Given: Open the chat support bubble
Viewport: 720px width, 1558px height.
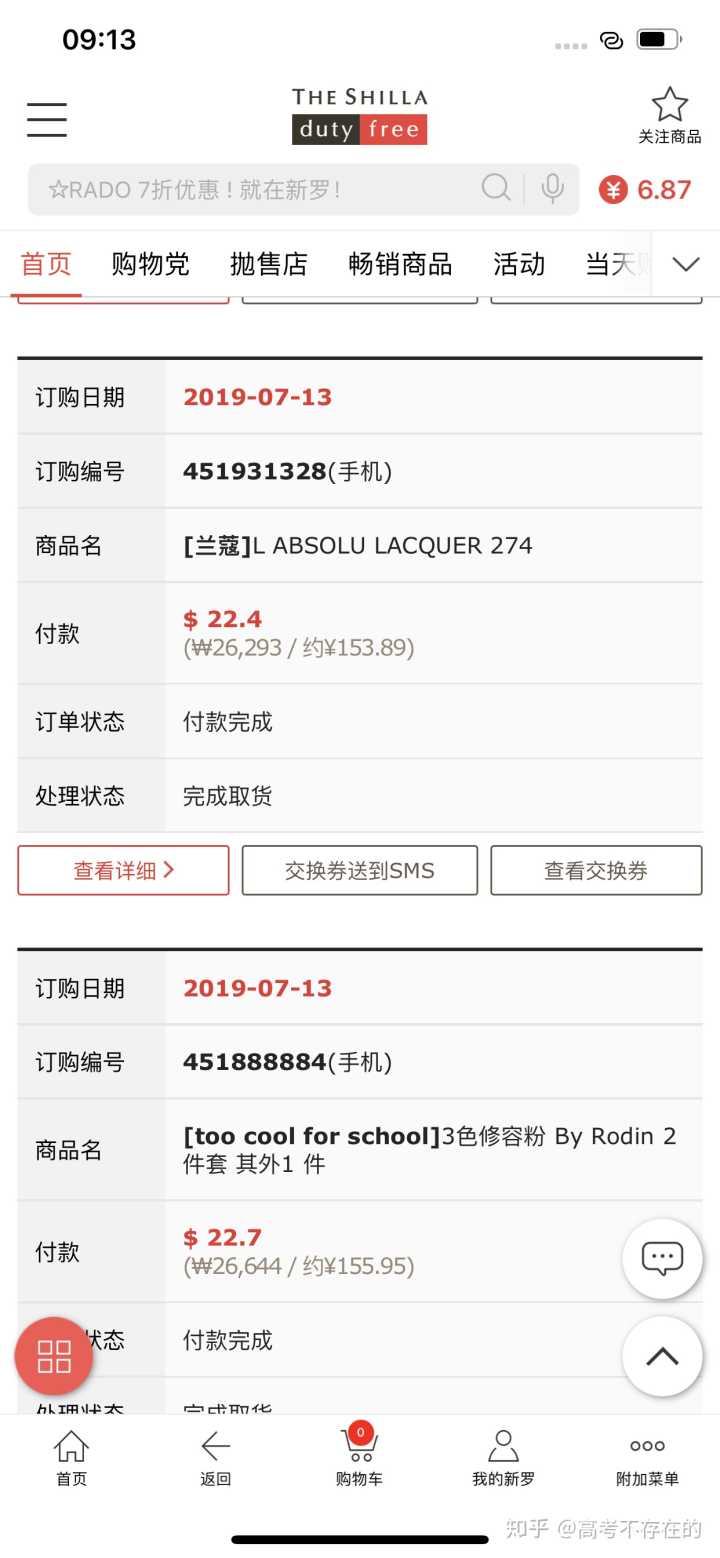Looking at the screenshot, I should point(662,1258).
